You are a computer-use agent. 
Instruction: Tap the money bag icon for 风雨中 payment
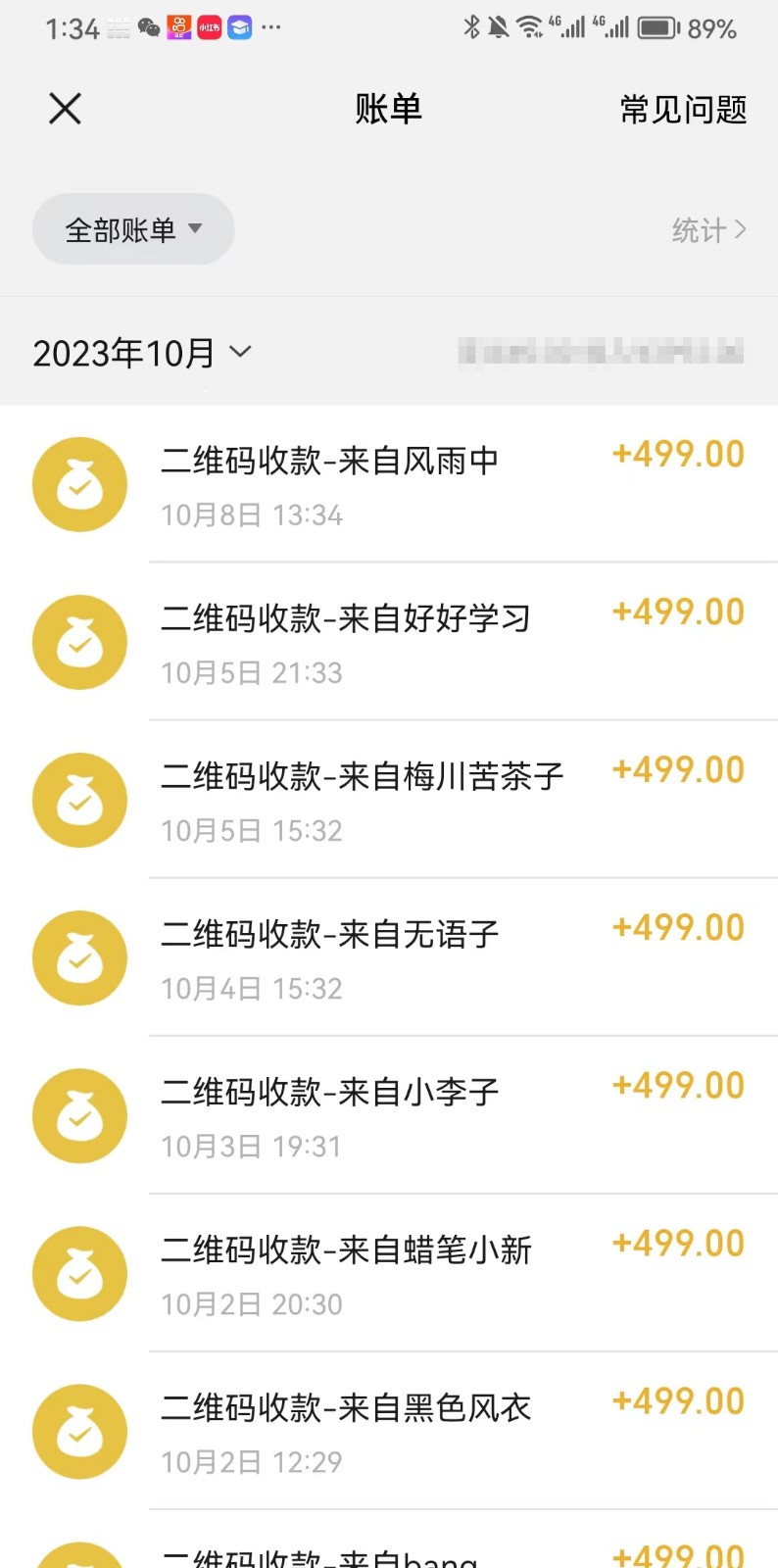(79, 484)
